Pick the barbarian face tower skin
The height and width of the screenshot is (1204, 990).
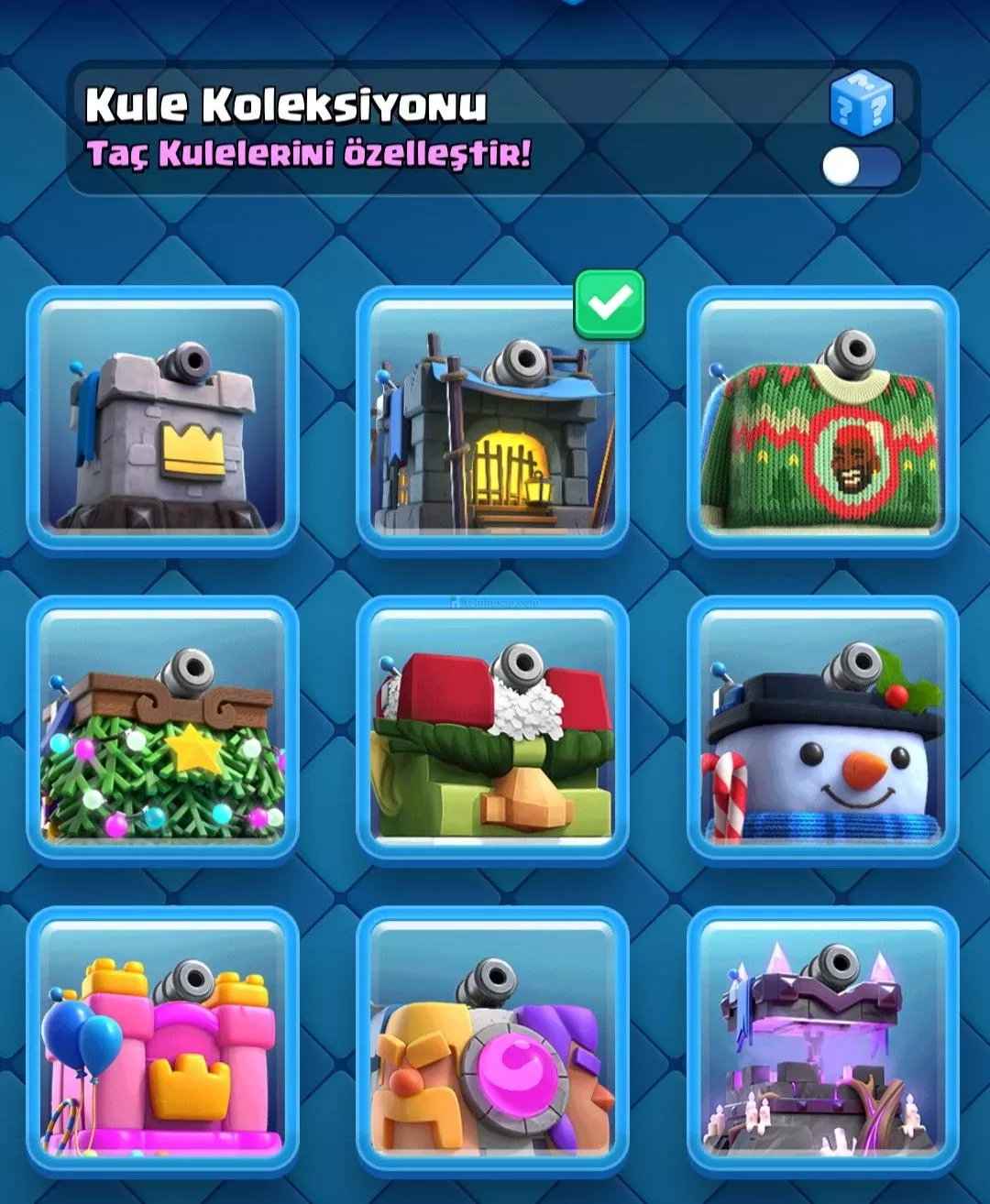492,1042
